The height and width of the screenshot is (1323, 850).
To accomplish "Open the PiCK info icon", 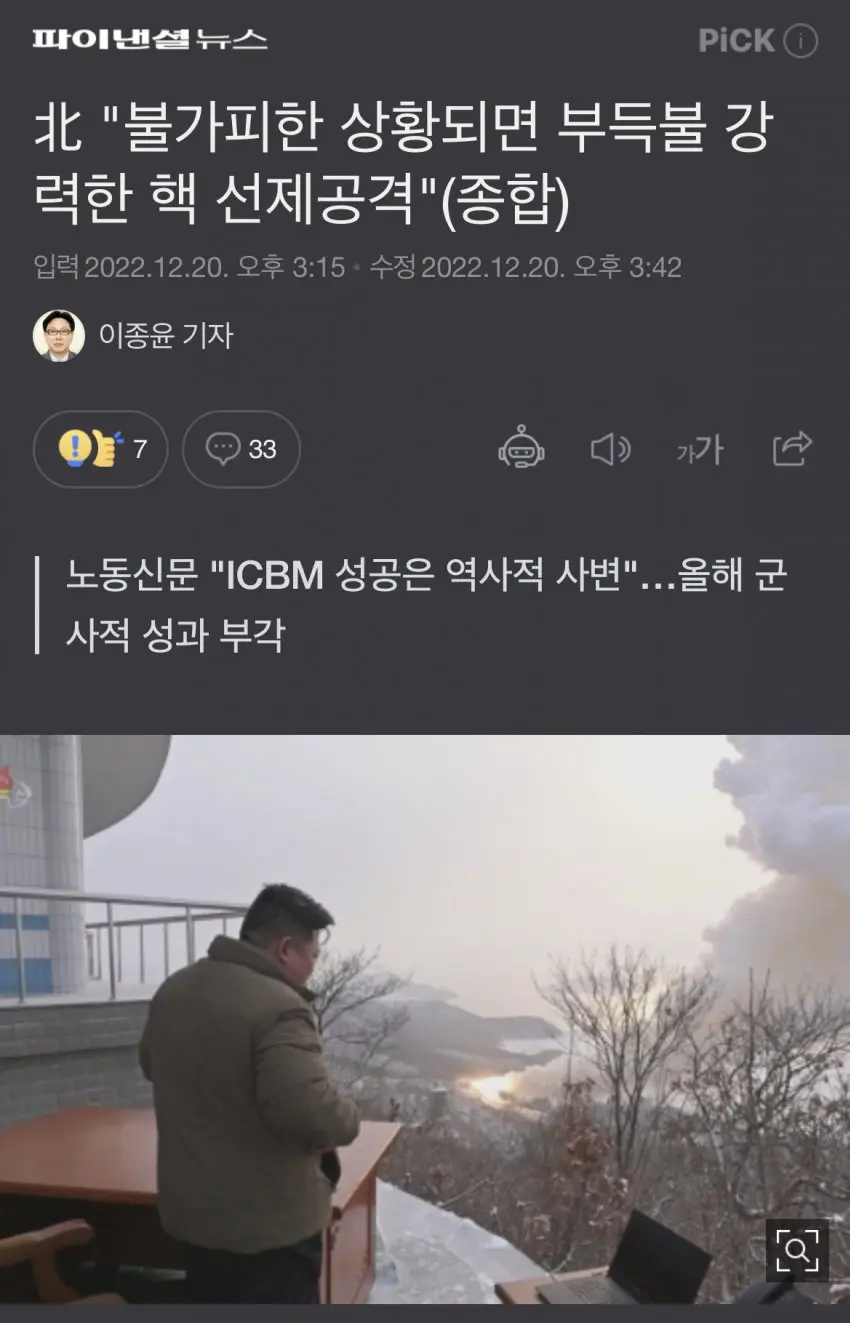I will [x=800, y=41].
